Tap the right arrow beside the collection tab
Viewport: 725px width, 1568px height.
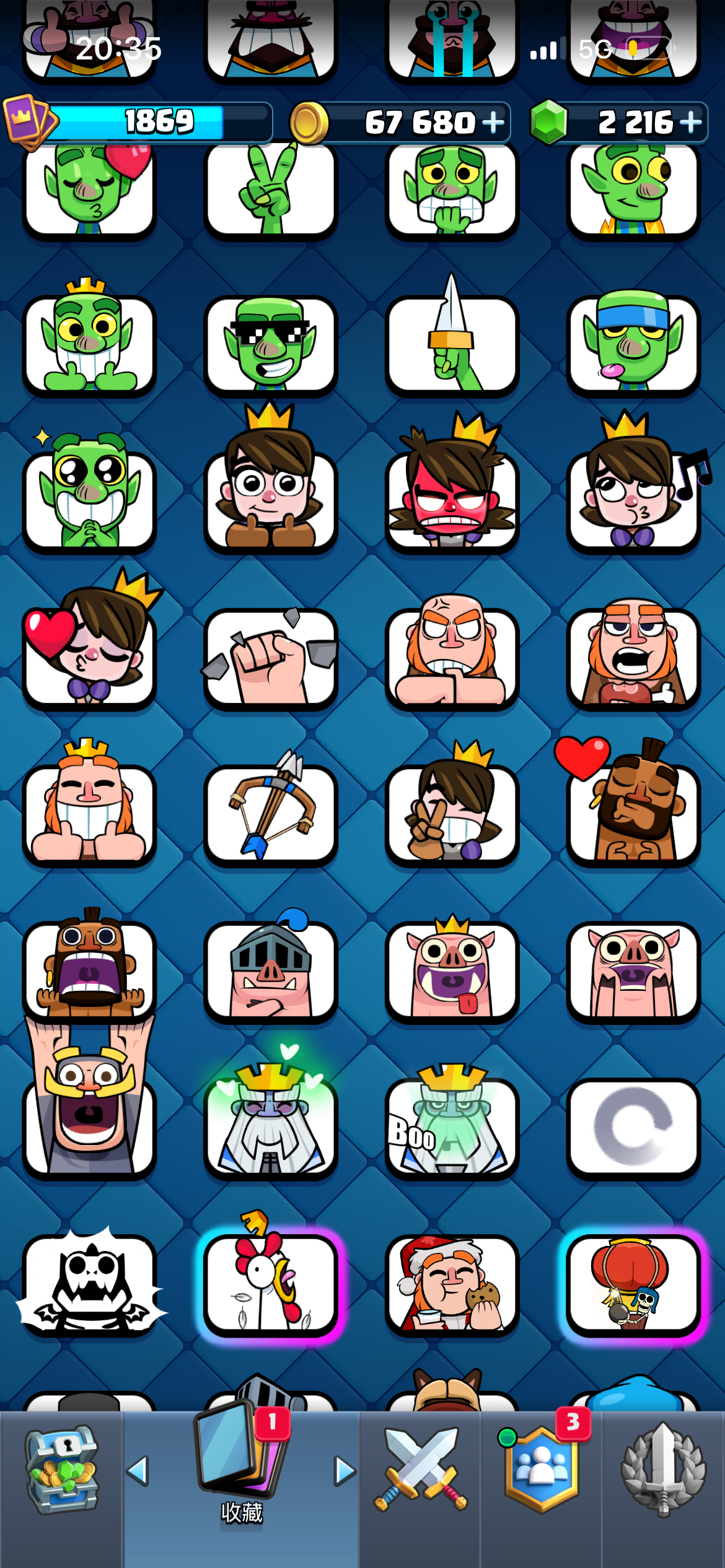coord(345,1471)
